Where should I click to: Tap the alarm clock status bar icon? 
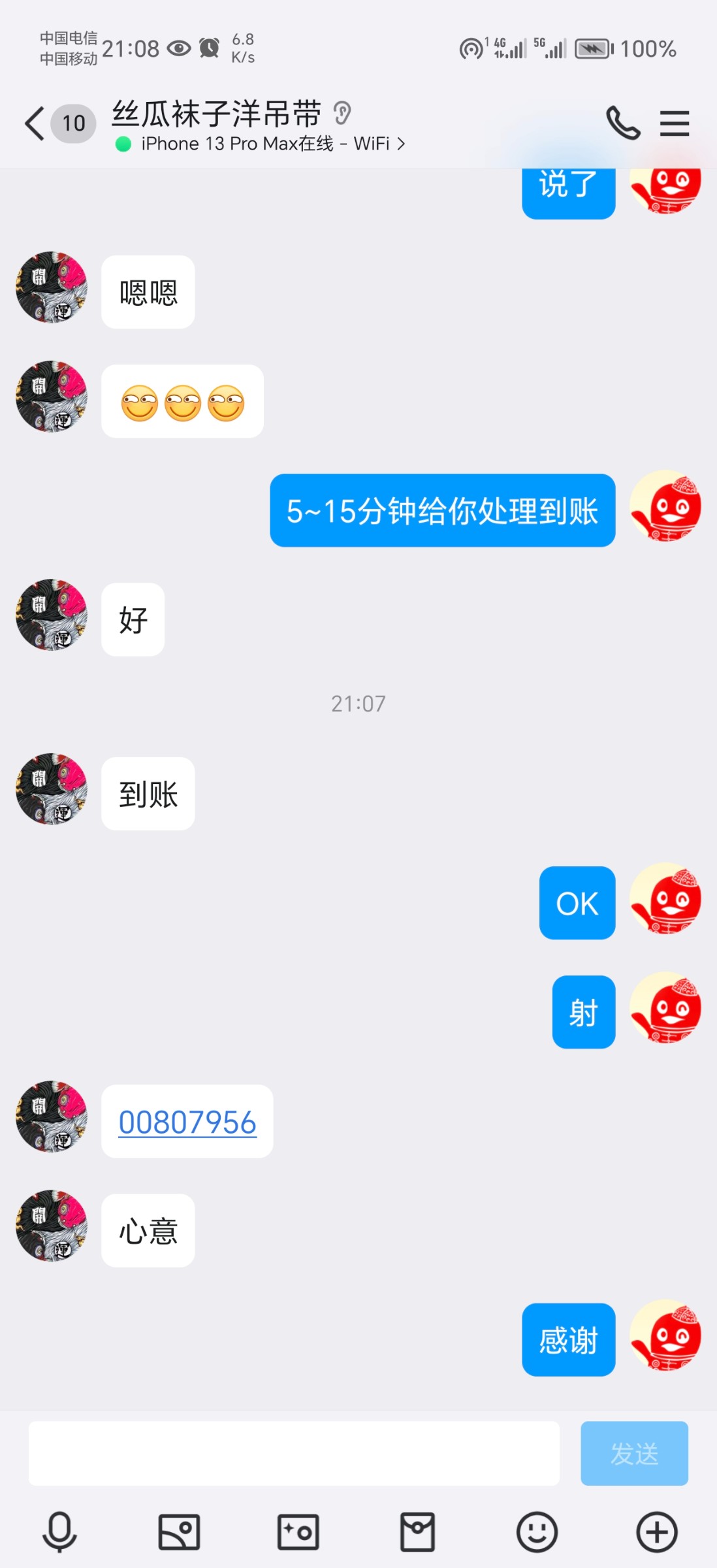point(209,48)
